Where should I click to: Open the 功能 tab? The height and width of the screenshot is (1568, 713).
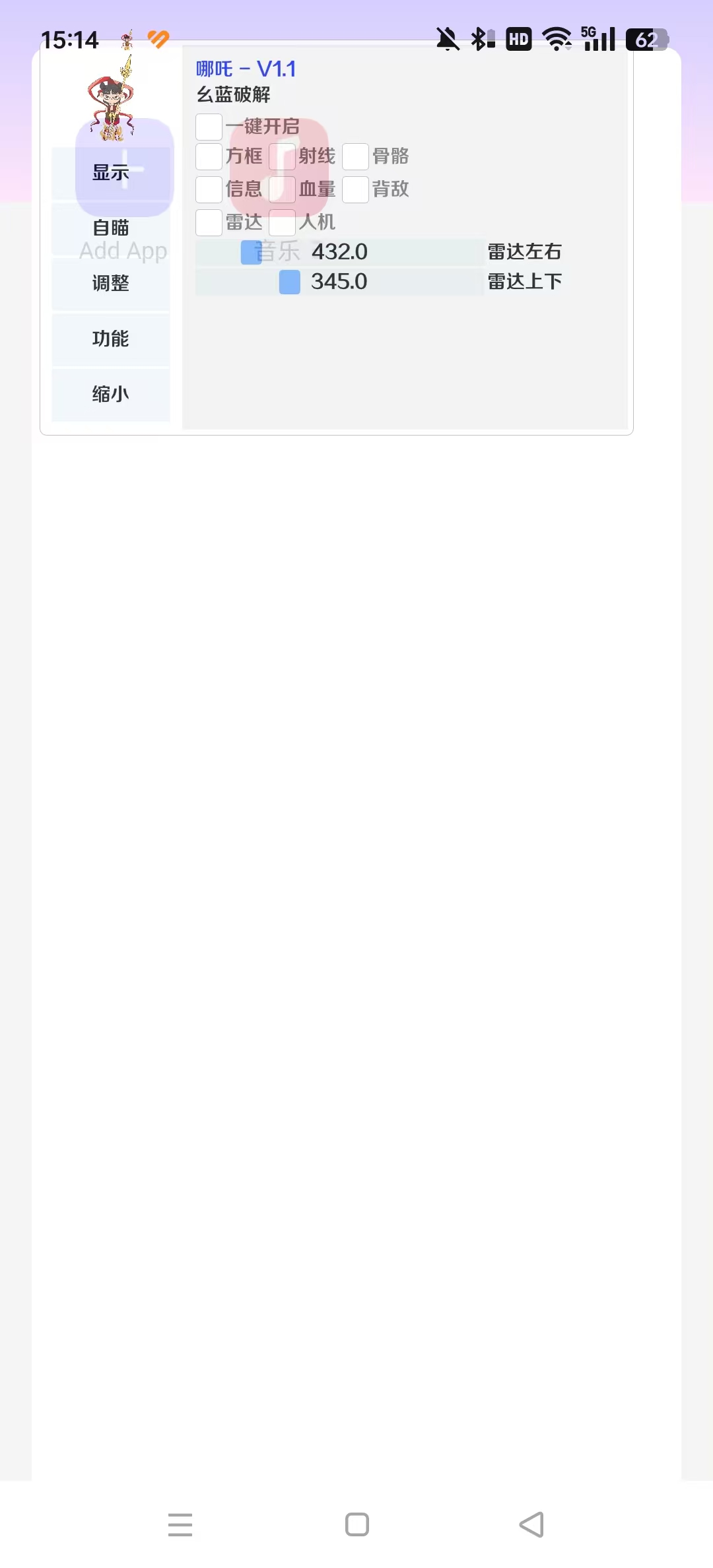pyautogui.click(x=110, y=339)
